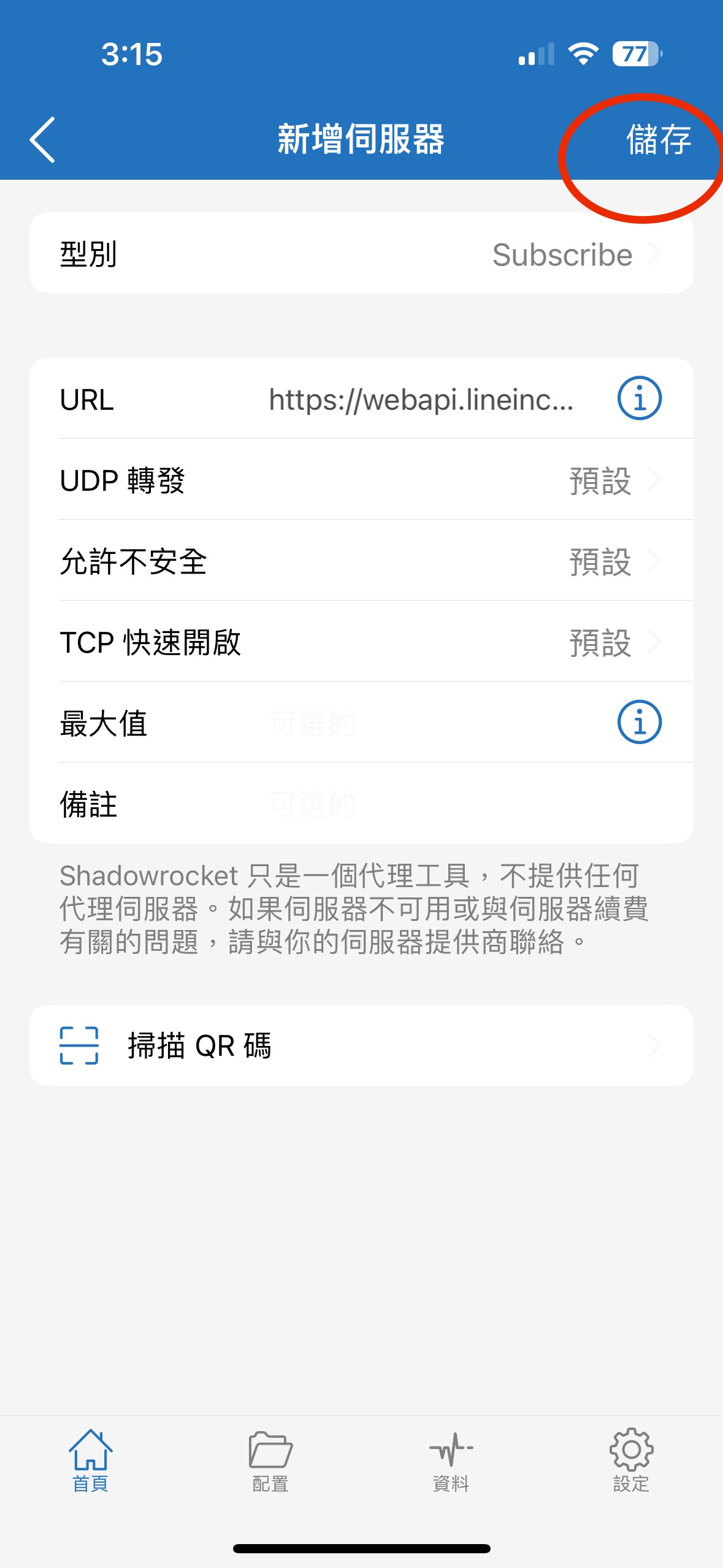Open the info icon next to 最大值
The height and width of the screenshot is (1568, 723).
tap(639, 722)
